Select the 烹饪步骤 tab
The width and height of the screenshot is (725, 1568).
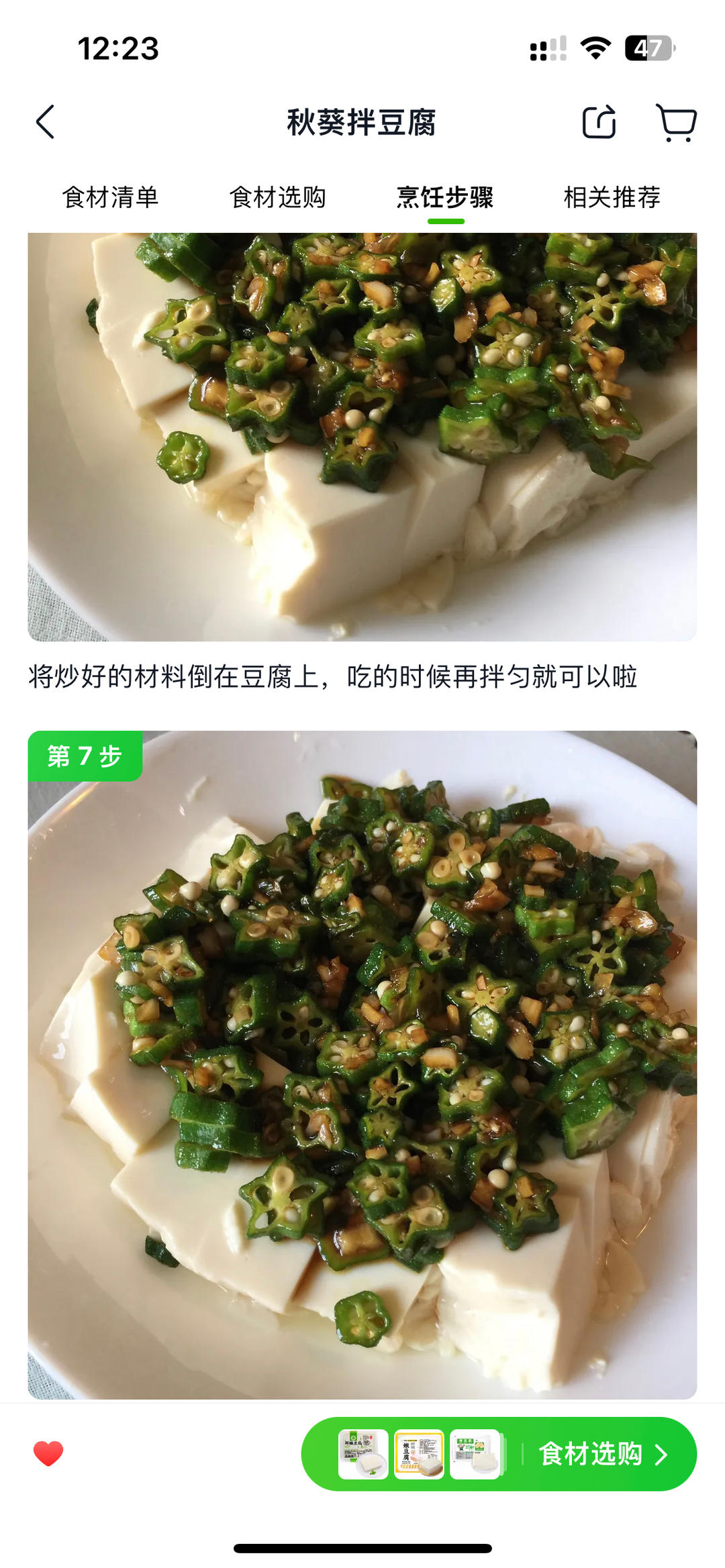click(445, 197)
